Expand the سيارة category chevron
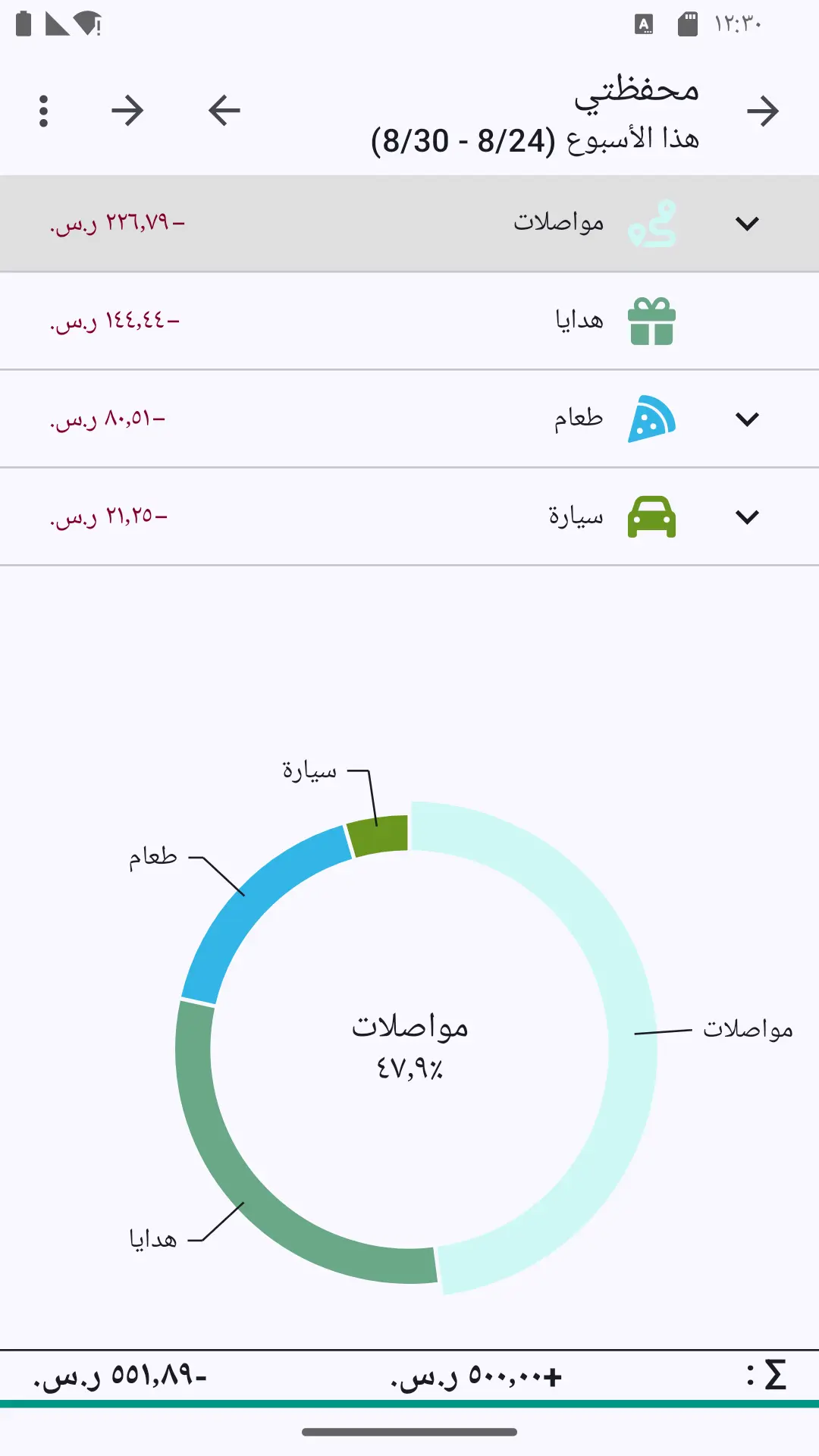The image size is (819, 1456). (x=747, y=517)
